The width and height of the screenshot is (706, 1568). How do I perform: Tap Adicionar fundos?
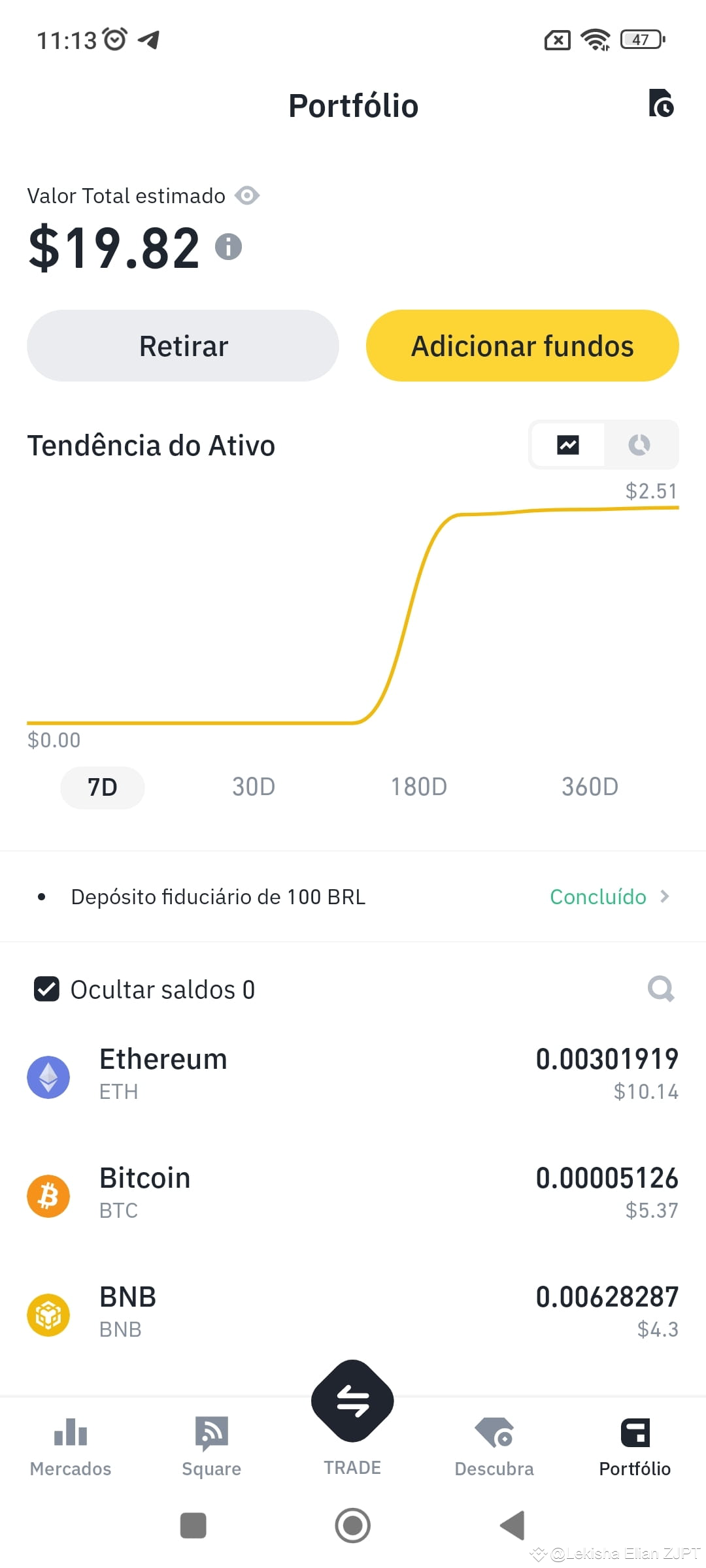[x=522, y=346]
